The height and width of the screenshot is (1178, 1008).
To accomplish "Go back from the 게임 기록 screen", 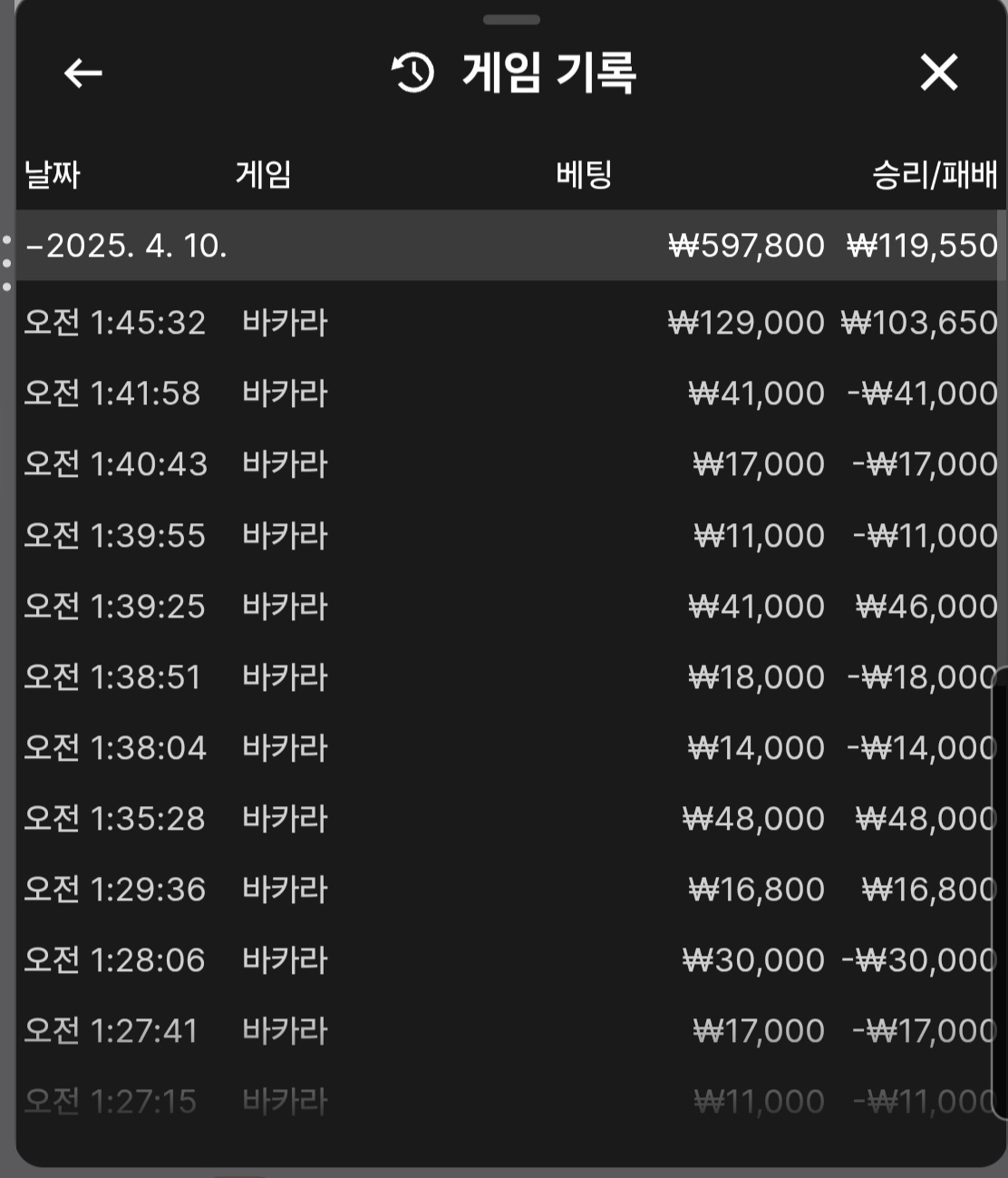I will point(82,73).
